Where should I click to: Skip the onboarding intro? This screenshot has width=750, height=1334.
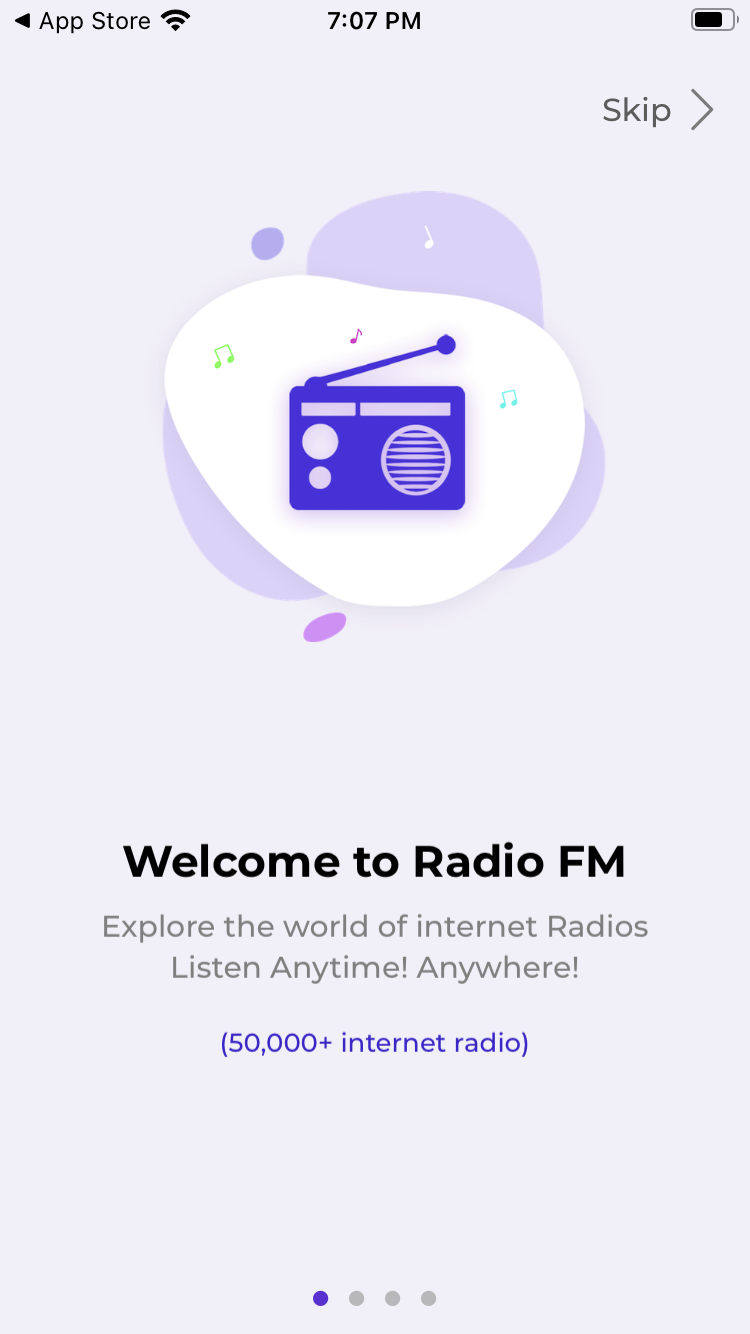(x=656, y=110)
